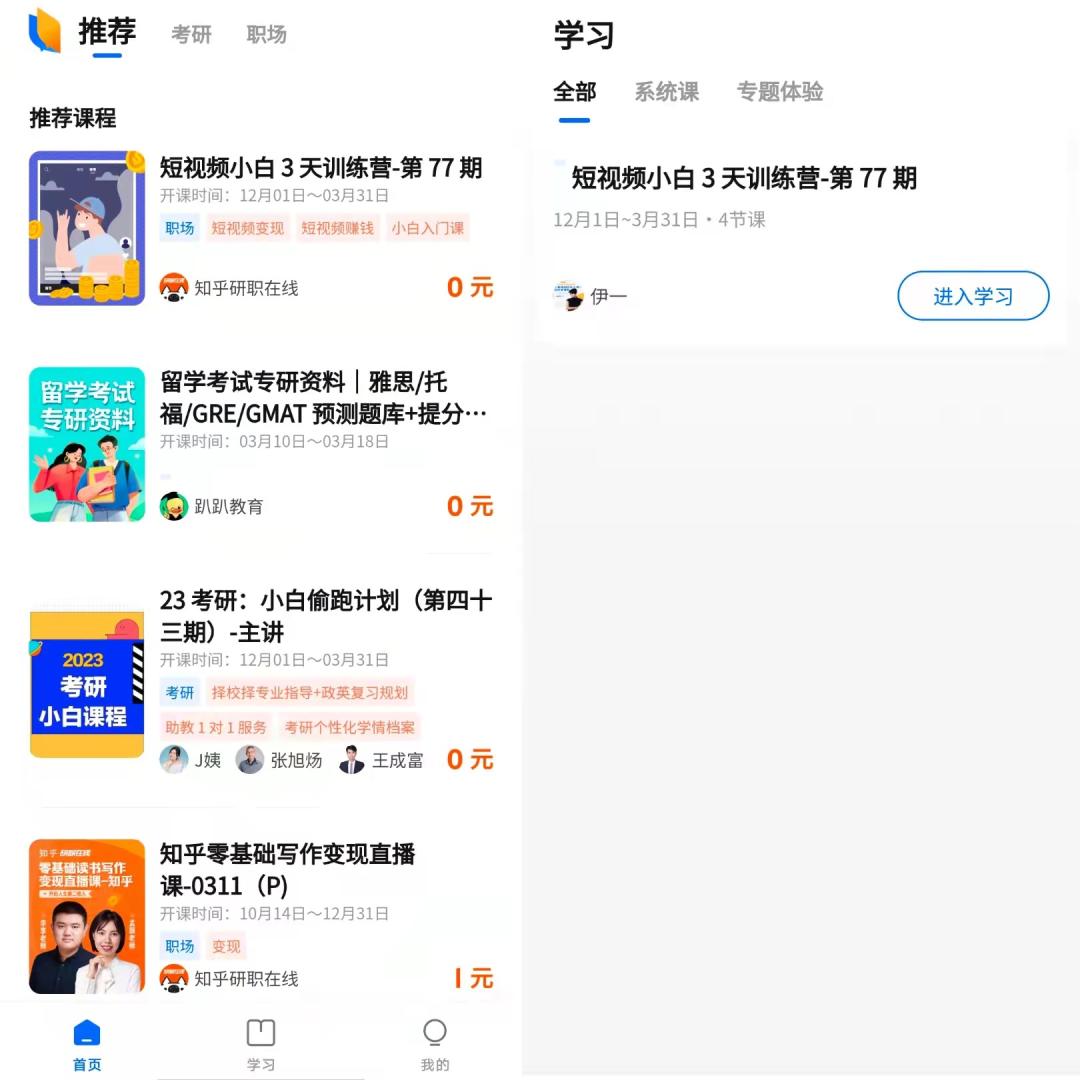Switch to the 考研 top tab
The image size is (1080, 1080).
coord(191,34)
